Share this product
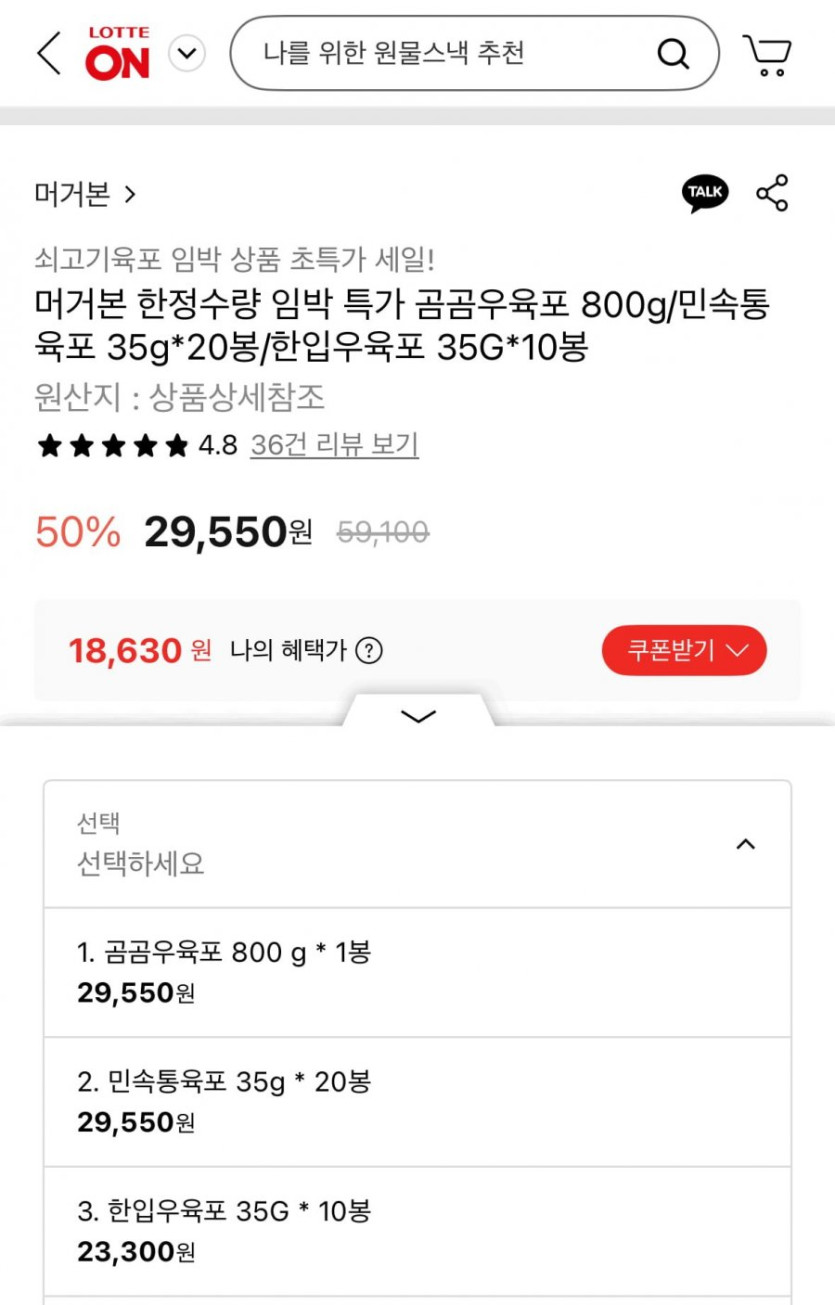The width and height of the screenshot is (835, 1305). click(772, 193)
